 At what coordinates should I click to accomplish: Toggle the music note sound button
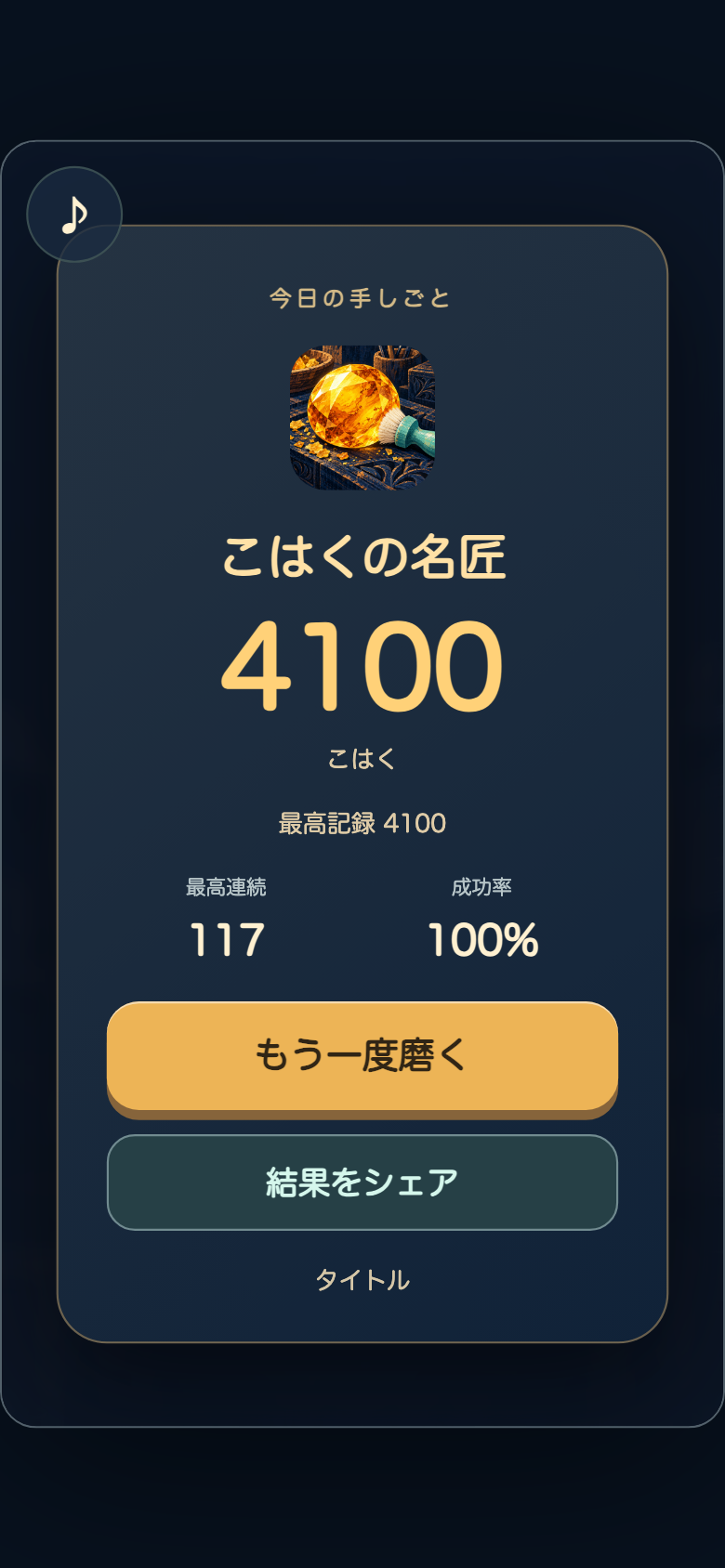point(74,215)
